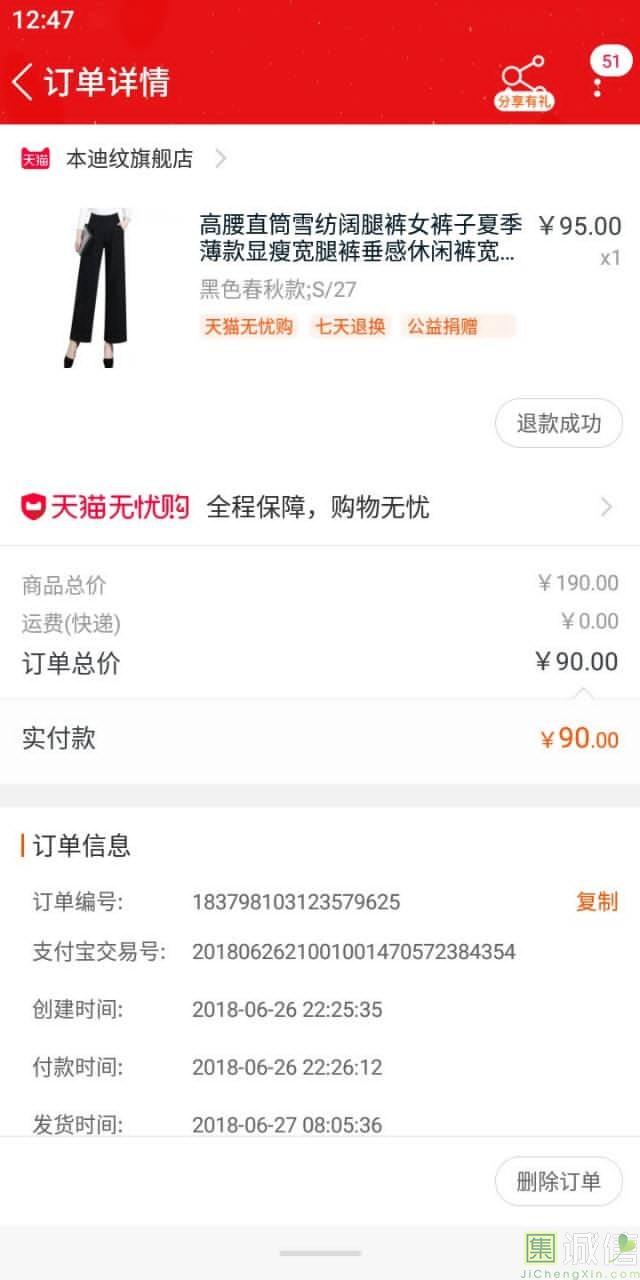Go back from the order details page
Viewport: 640px width, 1280px height.
(24, 82)
